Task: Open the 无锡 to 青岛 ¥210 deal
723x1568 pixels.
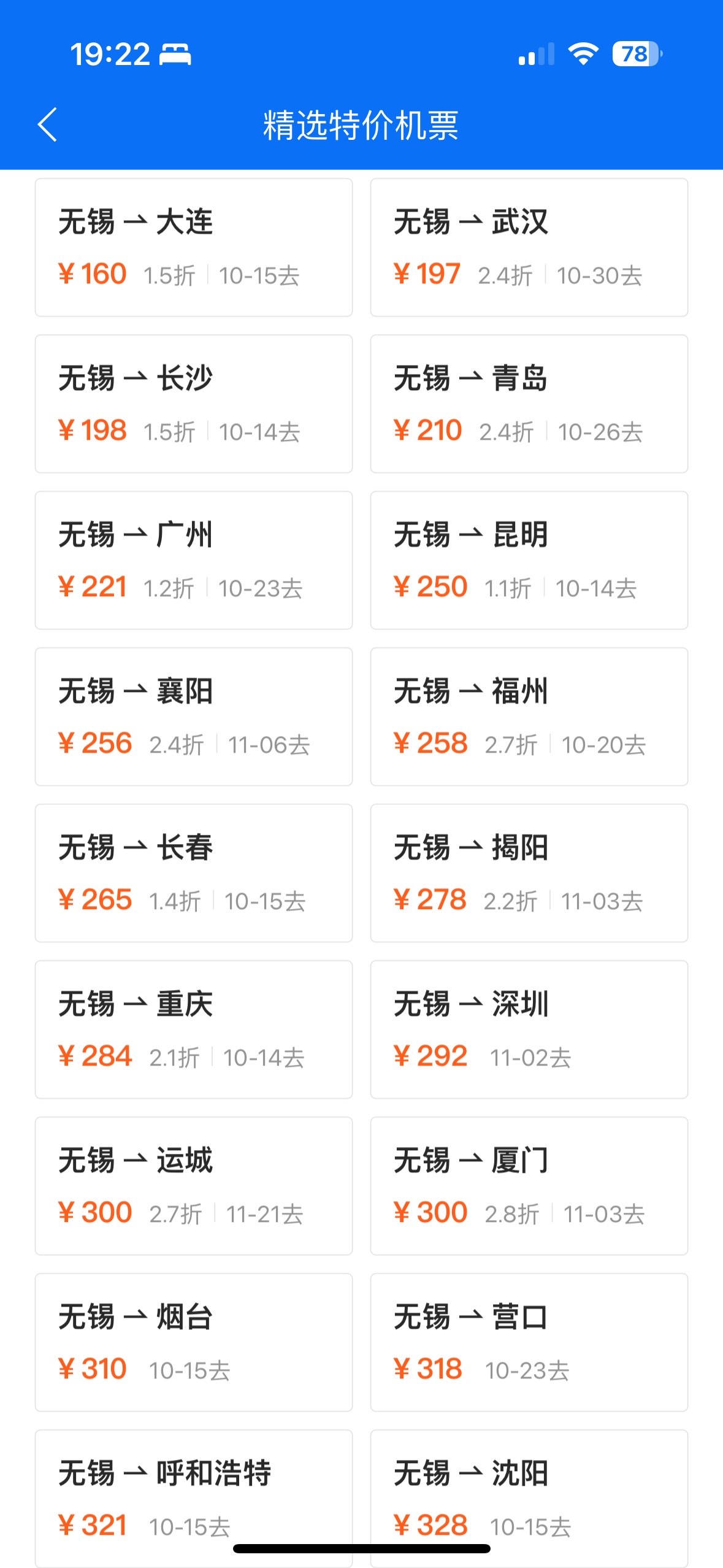Action: click(529, 404)
